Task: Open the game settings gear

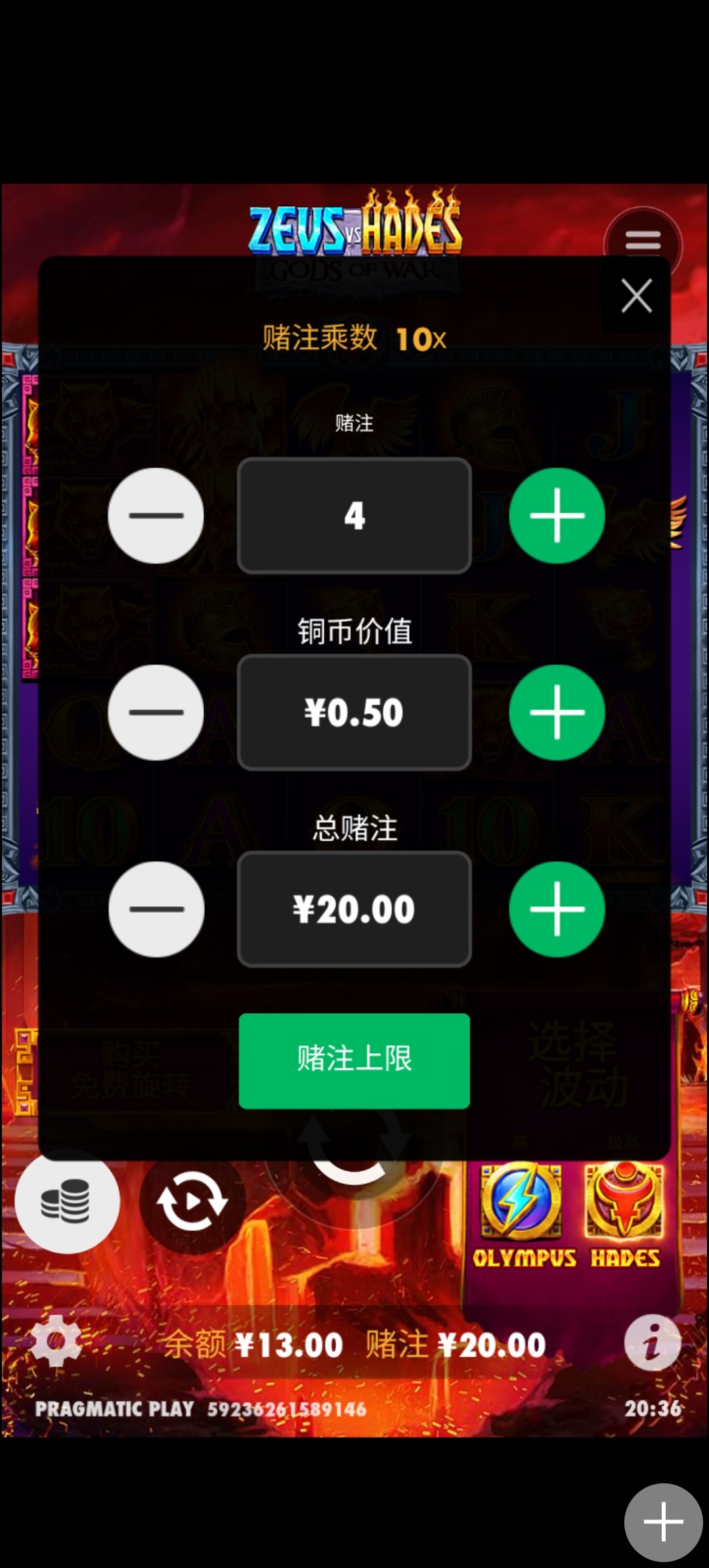Action: coord(56,1341)
